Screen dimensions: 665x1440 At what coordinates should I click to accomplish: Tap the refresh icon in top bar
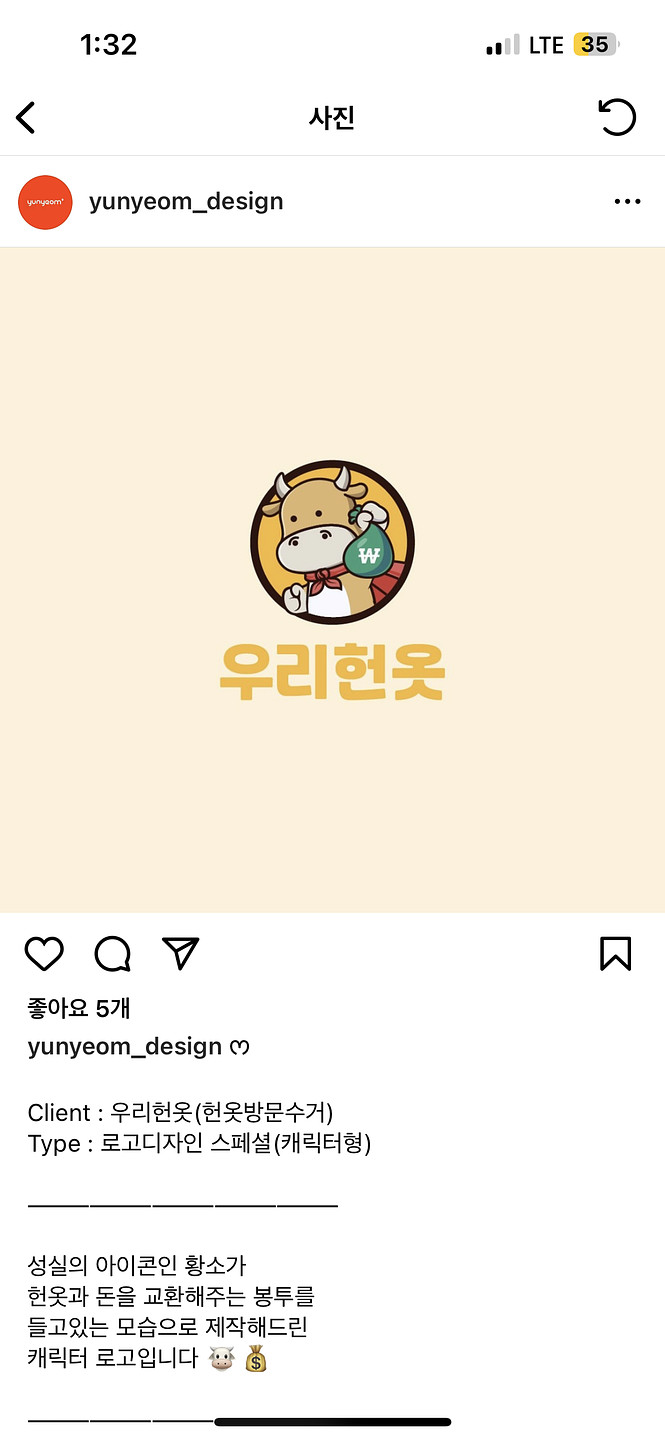coord(617,118)
